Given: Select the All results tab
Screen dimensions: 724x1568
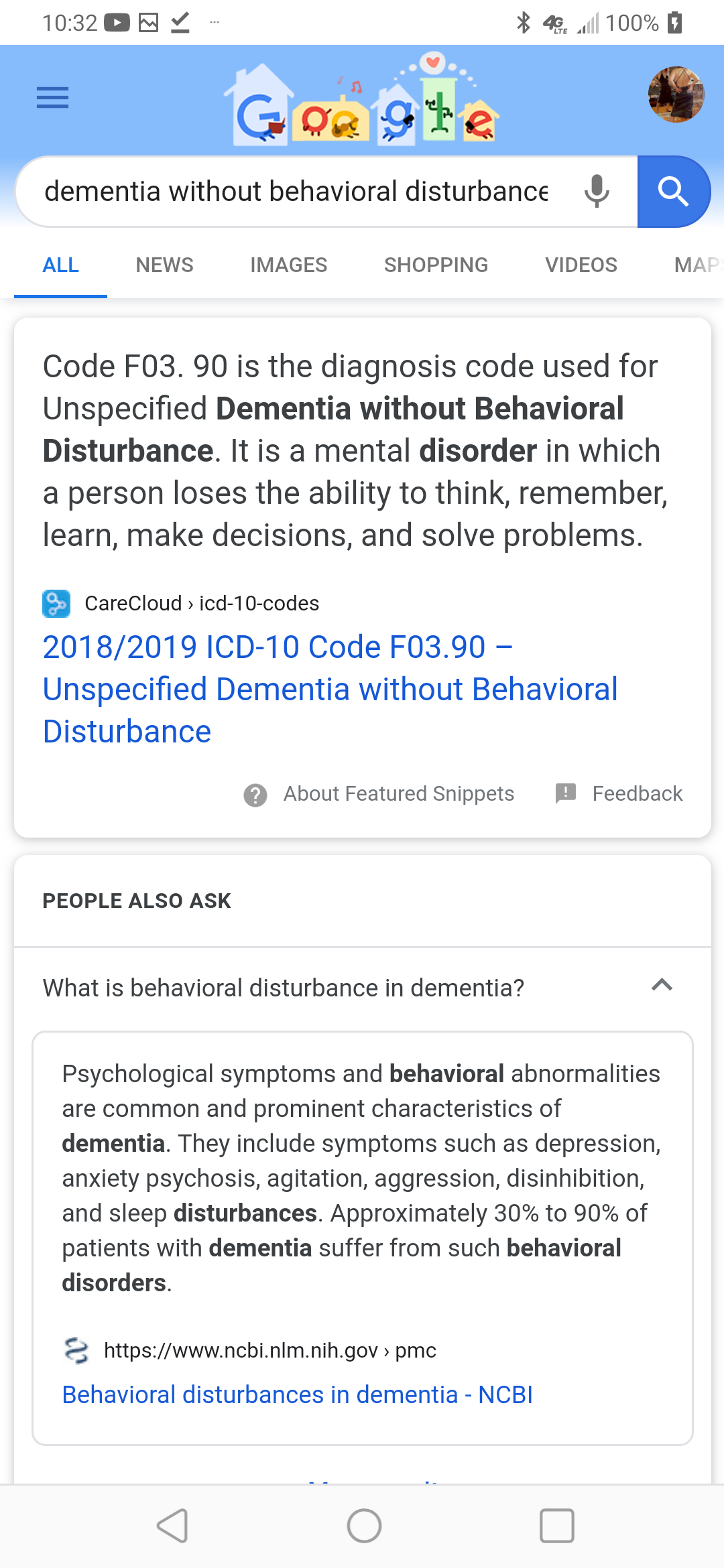Looking at the screenshot, I should pyautogui.click(x=61, y=265).
